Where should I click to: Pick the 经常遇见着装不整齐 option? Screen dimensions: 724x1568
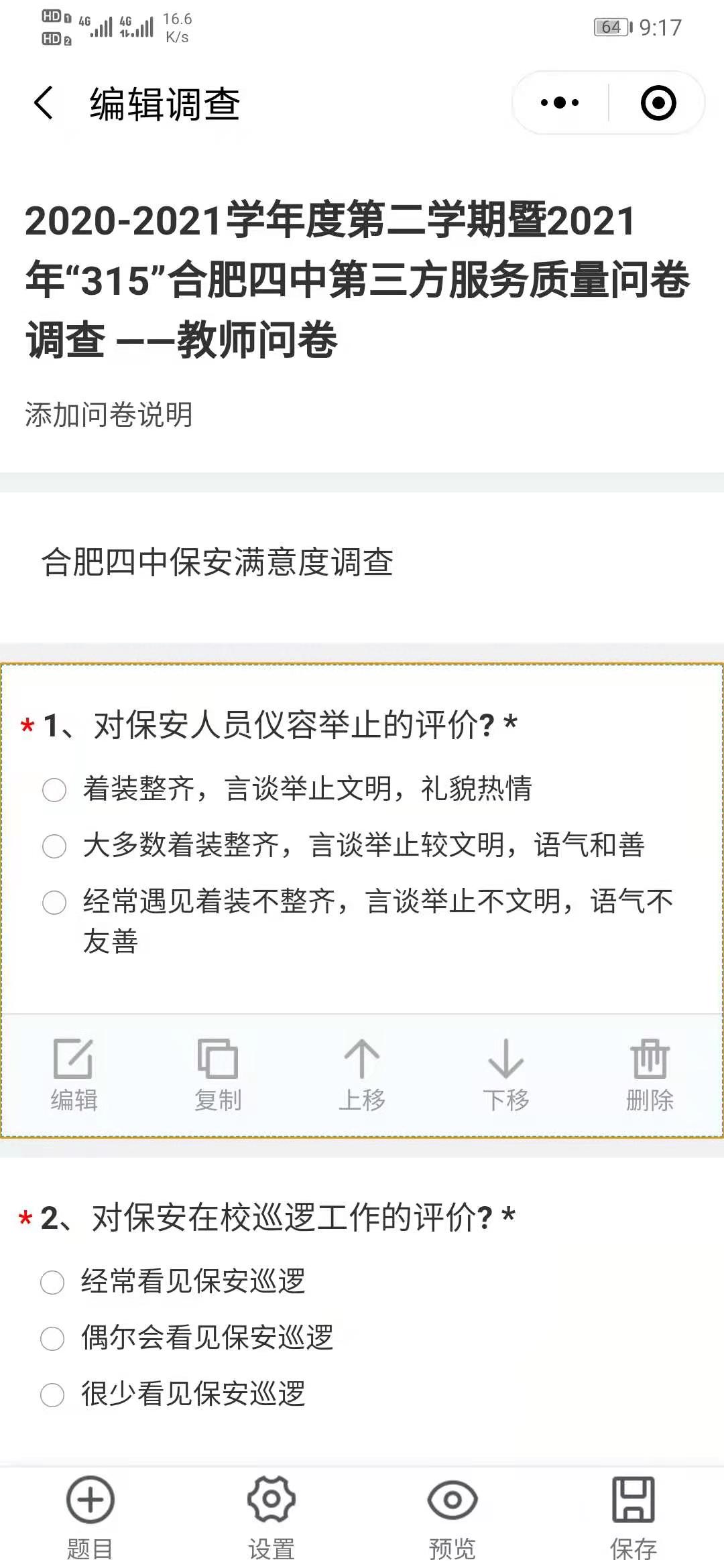point(54,902)
